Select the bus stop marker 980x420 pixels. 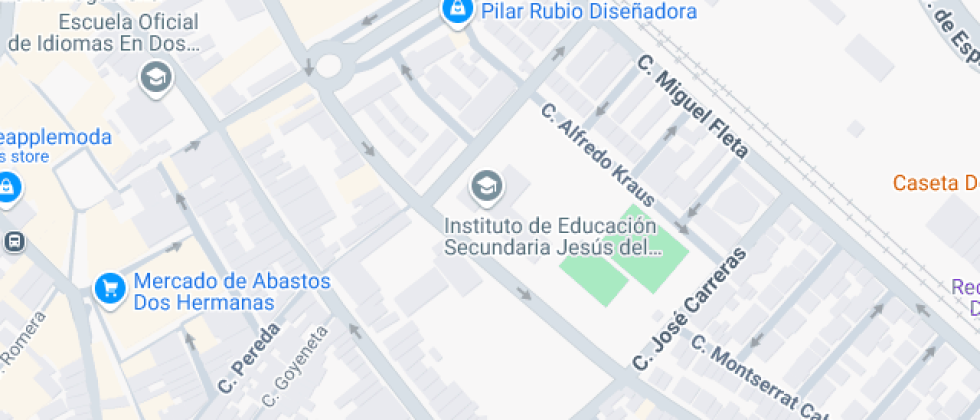coord(14,241)
